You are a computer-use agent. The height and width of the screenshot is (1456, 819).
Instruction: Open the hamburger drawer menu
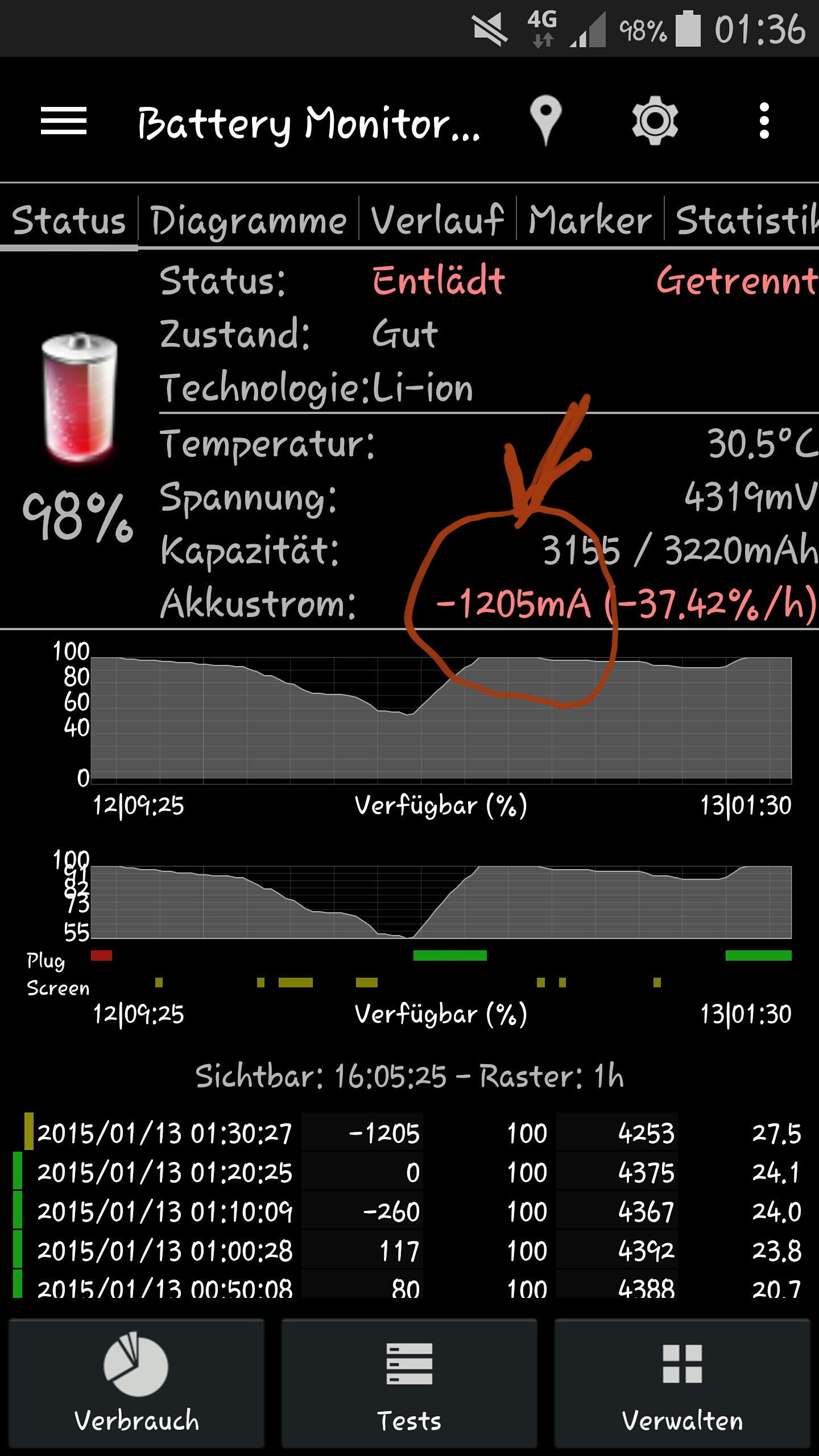click(x=63, y=121)
